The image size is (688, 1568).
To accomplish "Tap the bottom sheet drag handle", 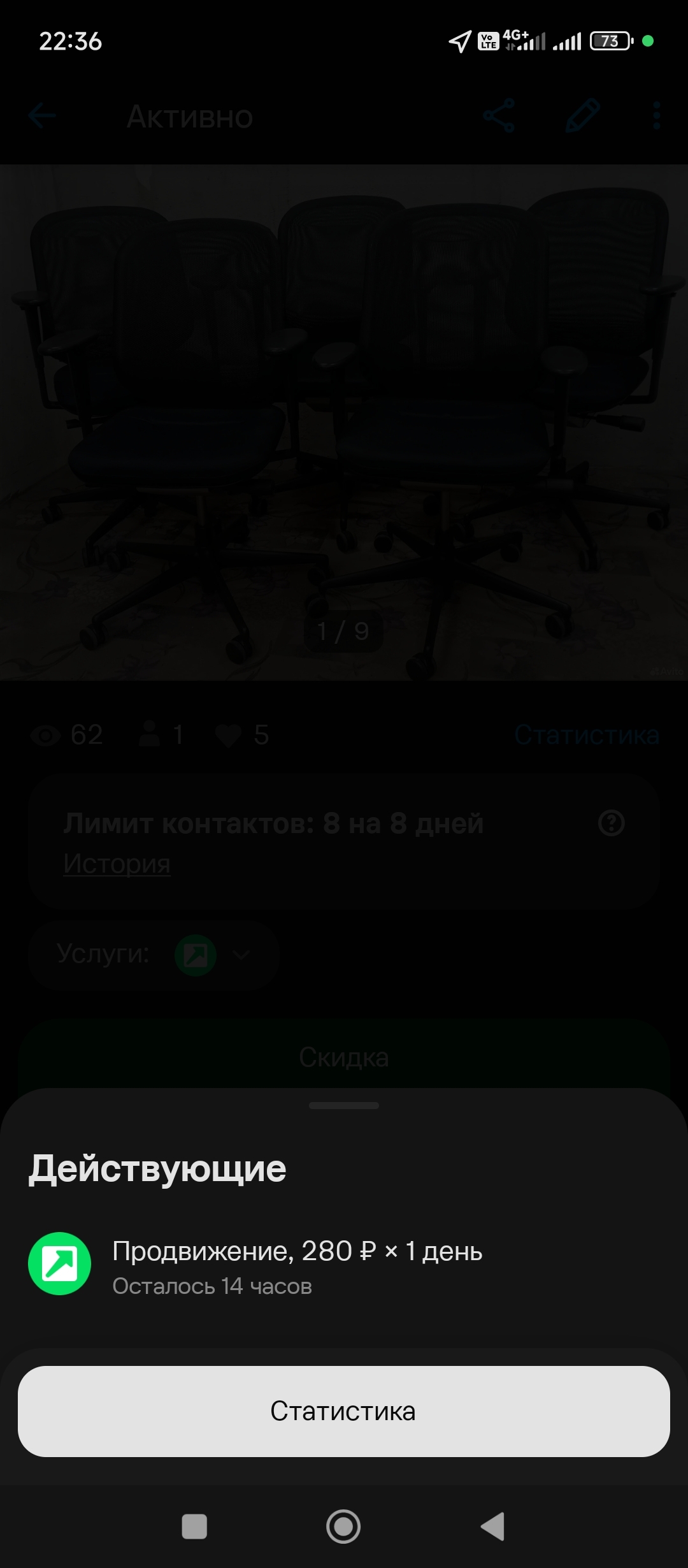I will [344, 1105].
